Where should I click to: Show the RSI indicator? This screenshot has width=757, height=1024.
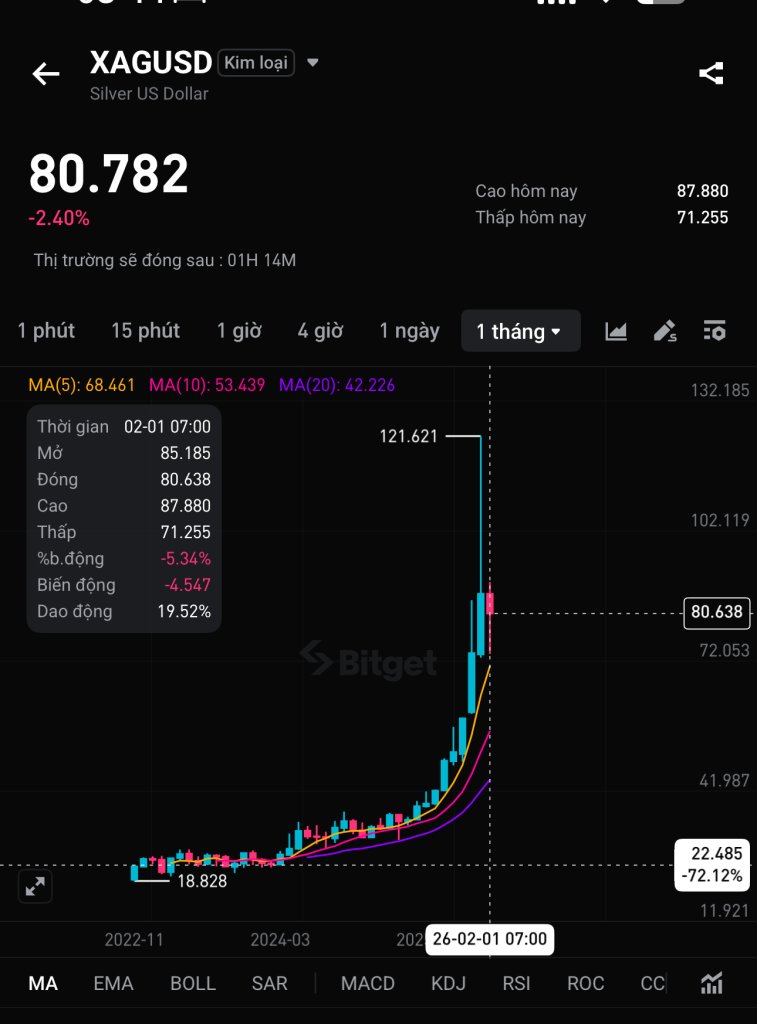516,983
